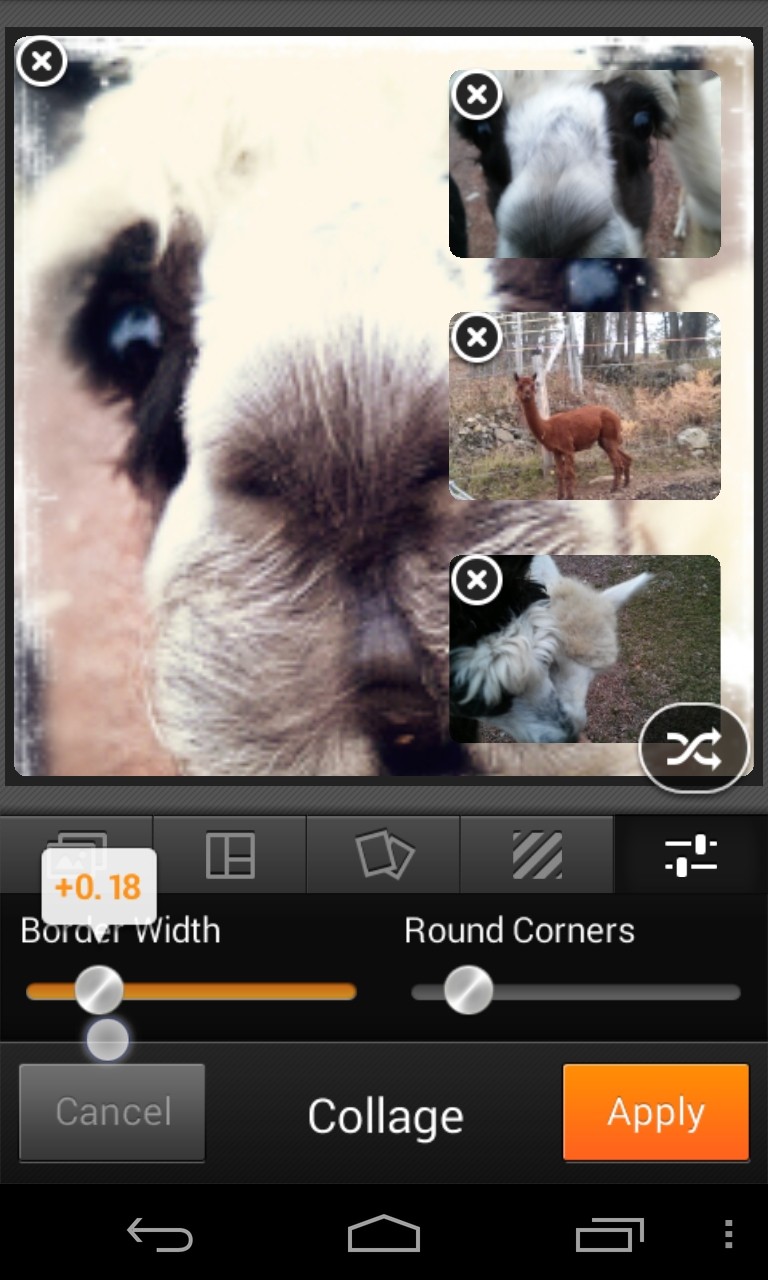Image resolution: width=768 pixels, height=1280 pixels.
Task: Open the system overflow menu dots
Action: point(728,1236)
